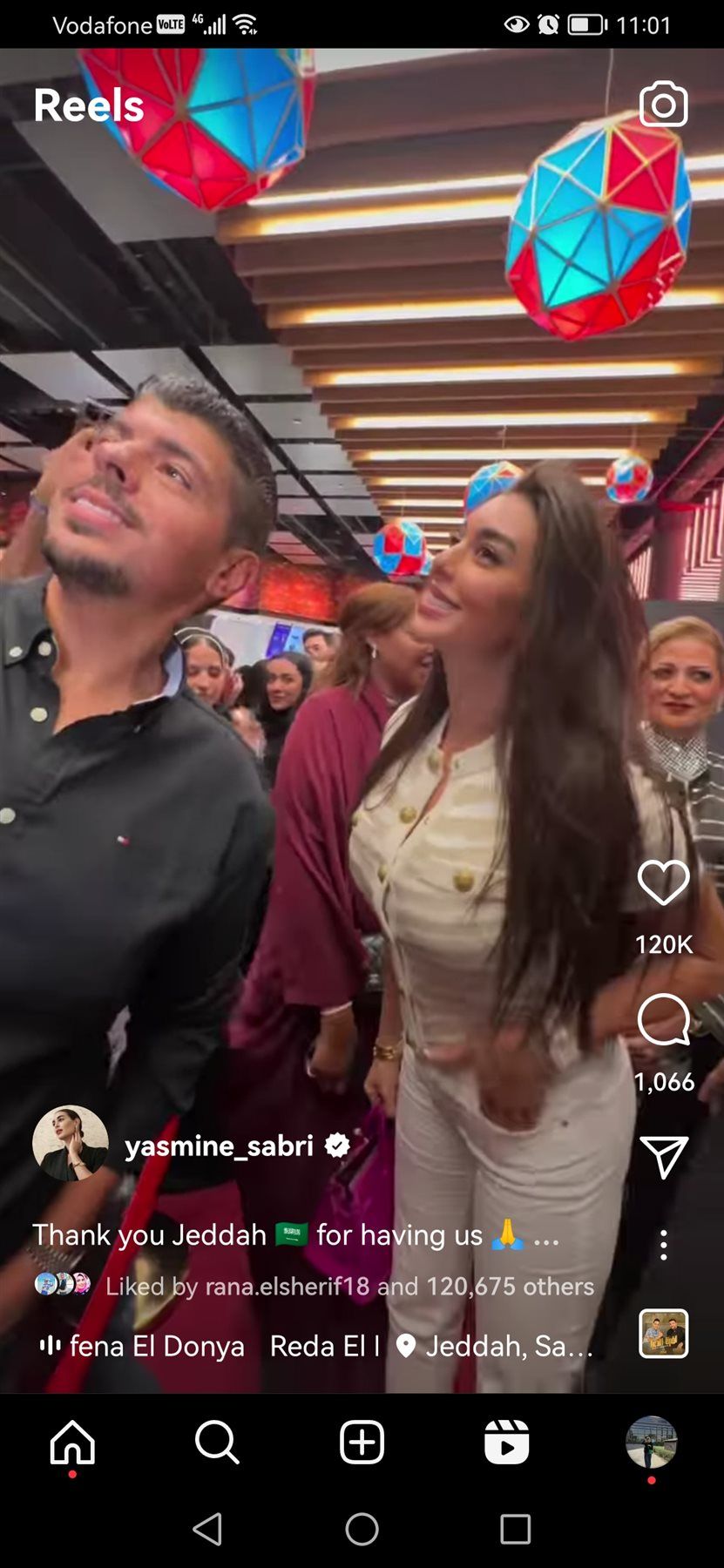Go to the Home feed tab

[72, 1443]
